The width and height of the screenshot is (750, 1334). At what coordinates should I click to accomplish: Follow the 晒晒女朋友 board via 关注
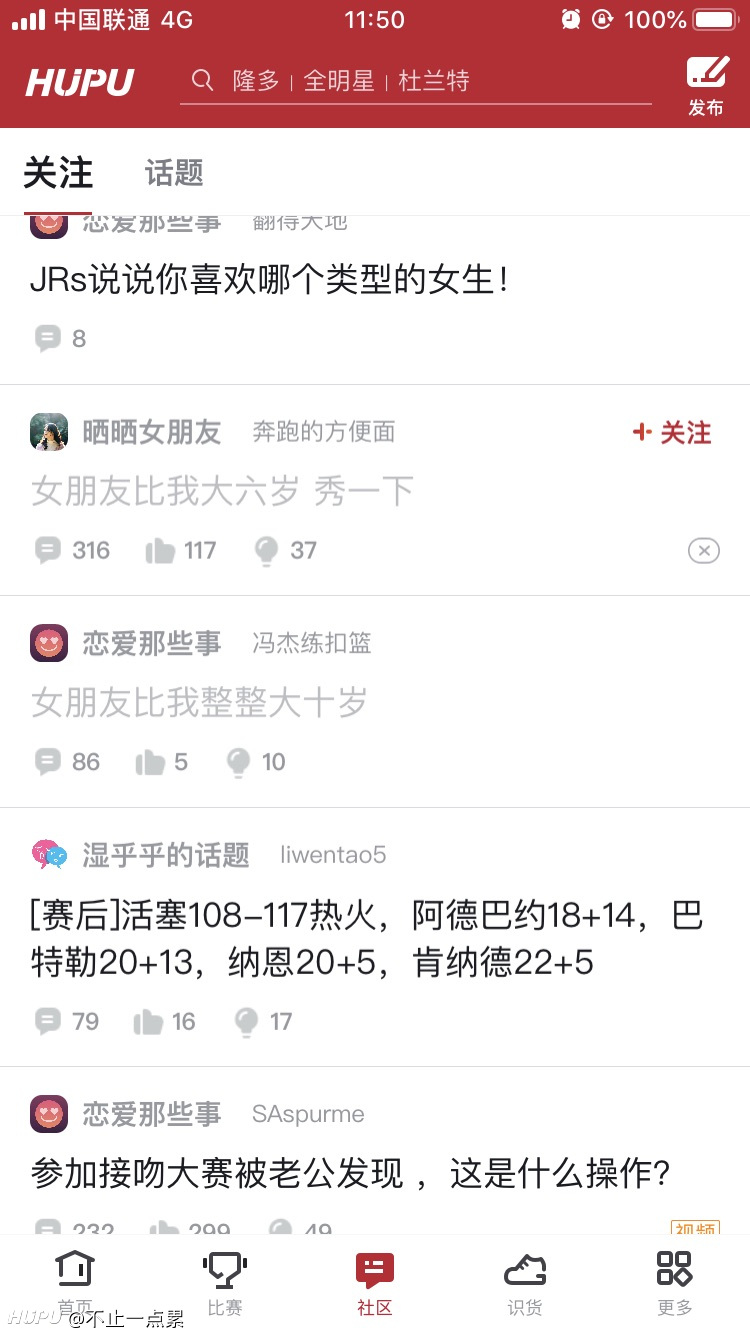[x=672, y=432]
